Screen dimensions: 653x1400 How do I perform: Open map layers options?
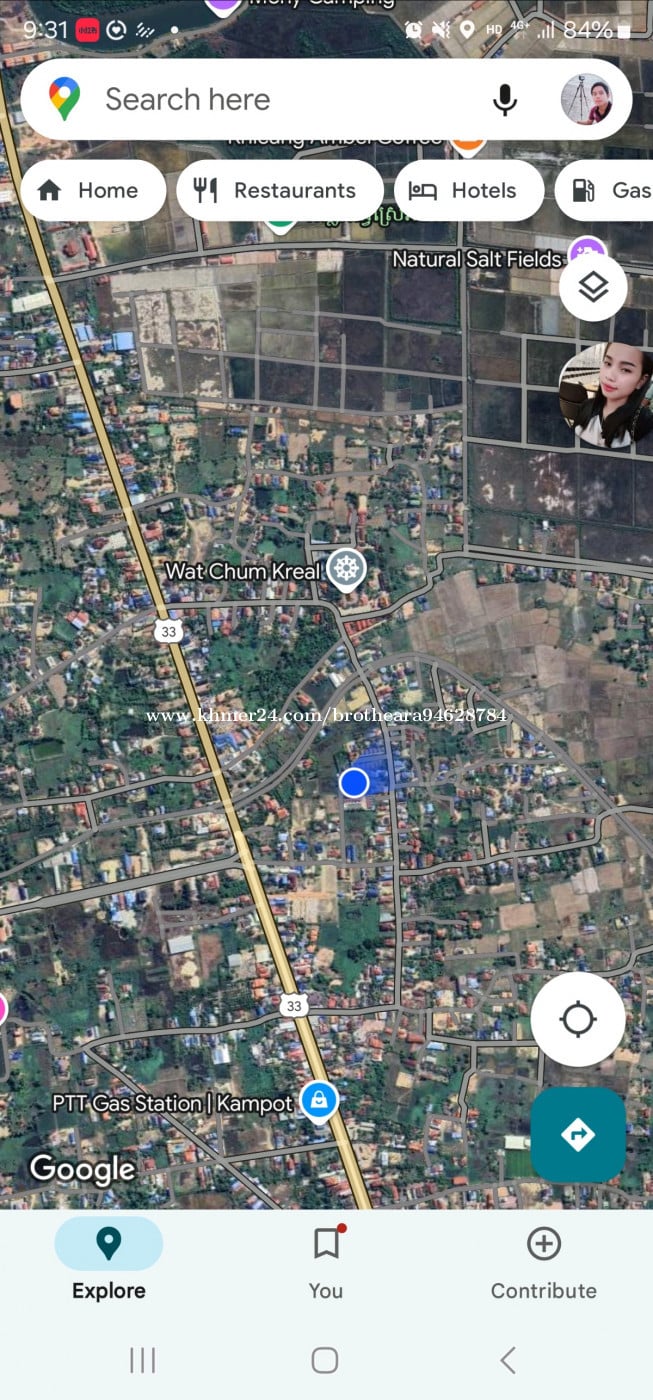click(x=593, y=288)
